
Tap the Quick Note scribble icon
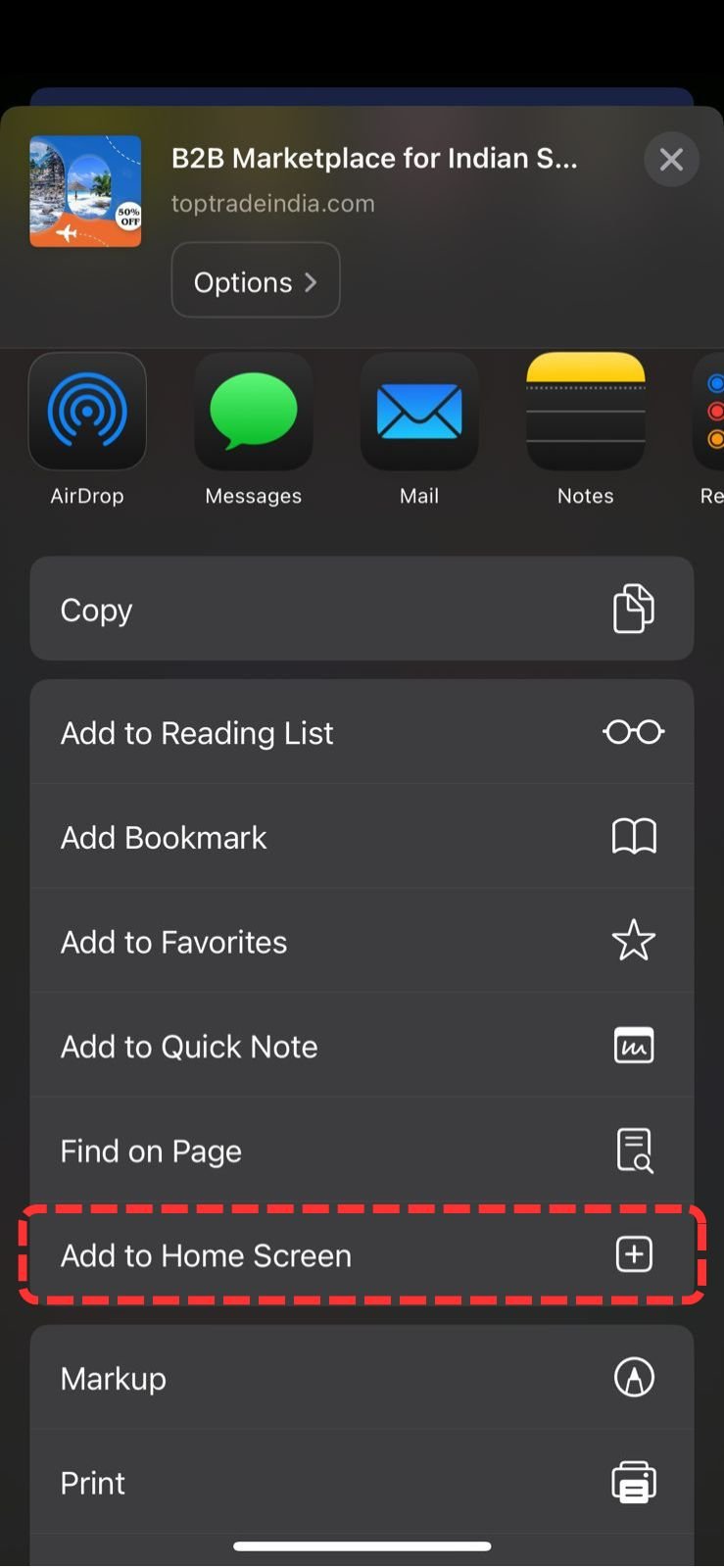click(x=634, y=1045)
